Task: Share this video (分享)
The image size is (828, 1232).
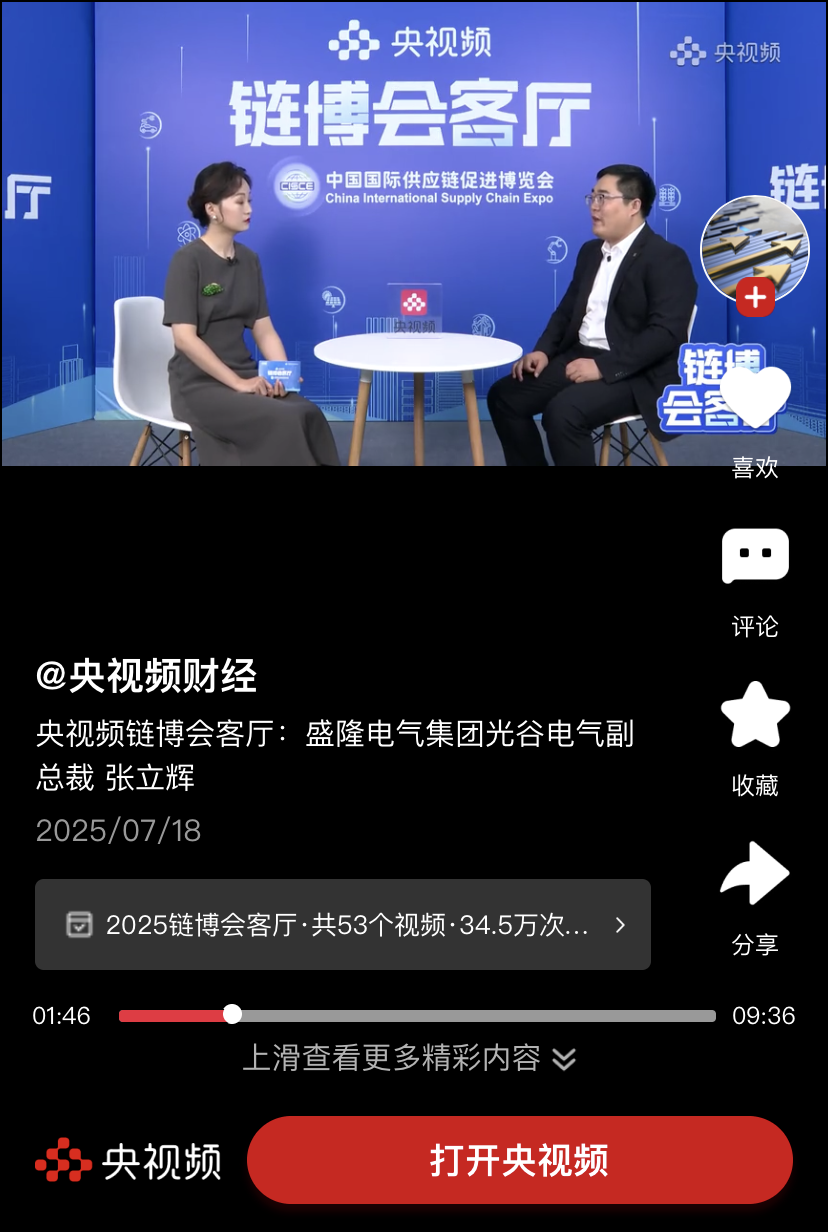Action: coord(755,873)
